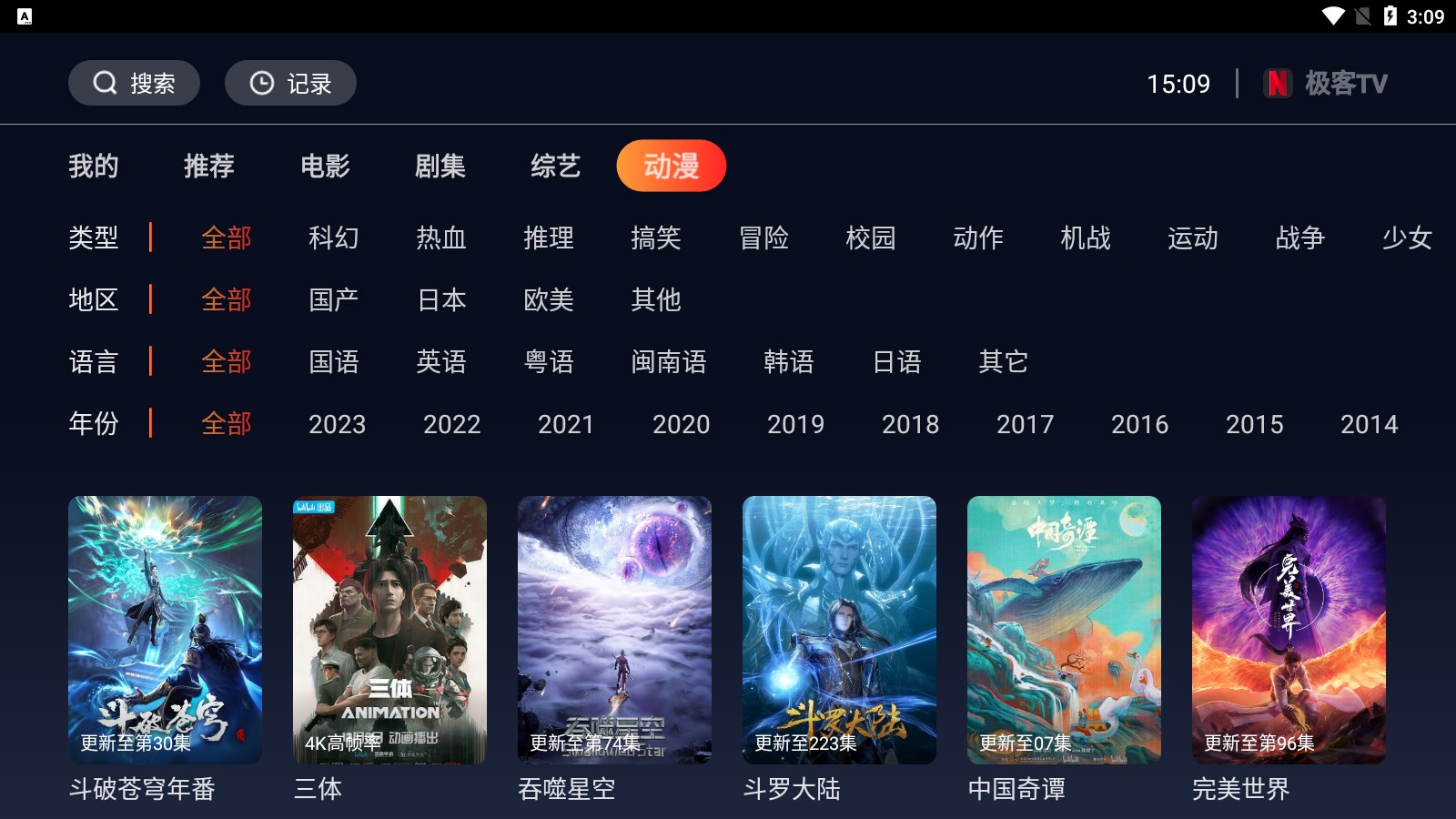This screenshot has height=819, width=1456.
Task: View details for 吞噬星空
Action: (614, 630)
